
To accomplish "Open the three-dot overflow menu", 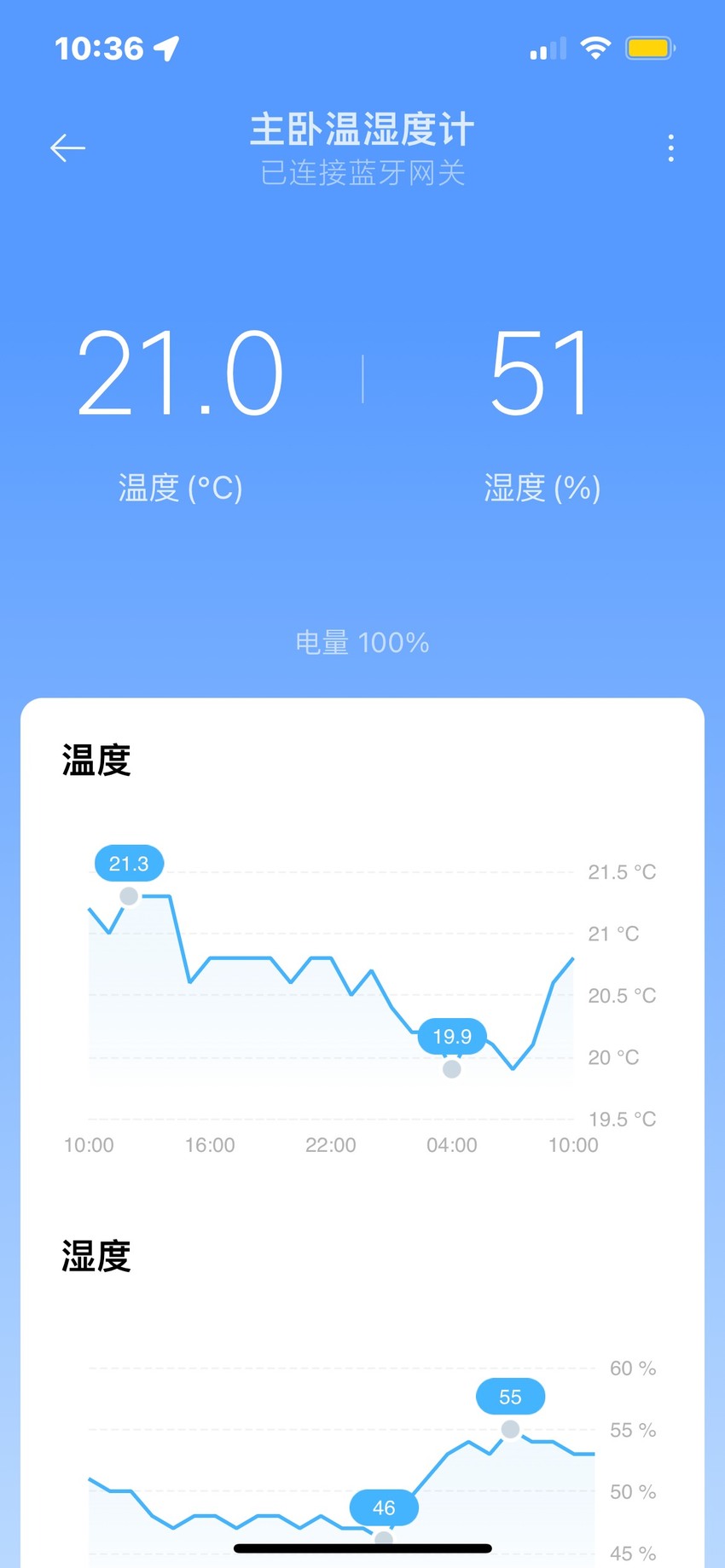I will coord(671,148).
